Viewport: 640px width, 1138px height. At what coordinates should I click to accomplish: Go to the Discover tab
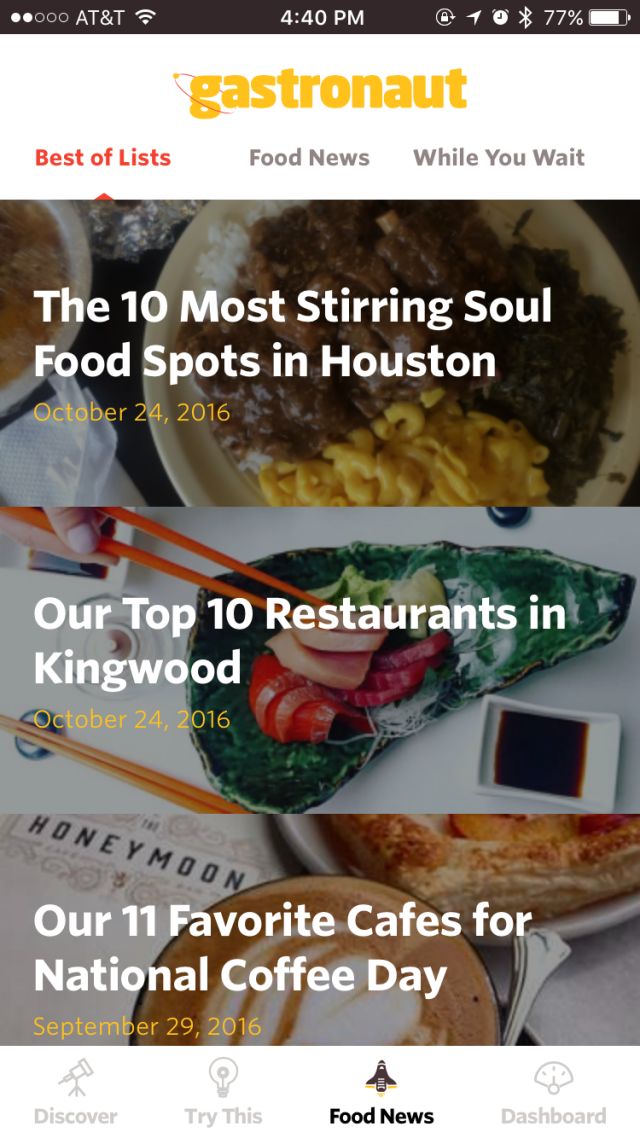(75, 1092)
